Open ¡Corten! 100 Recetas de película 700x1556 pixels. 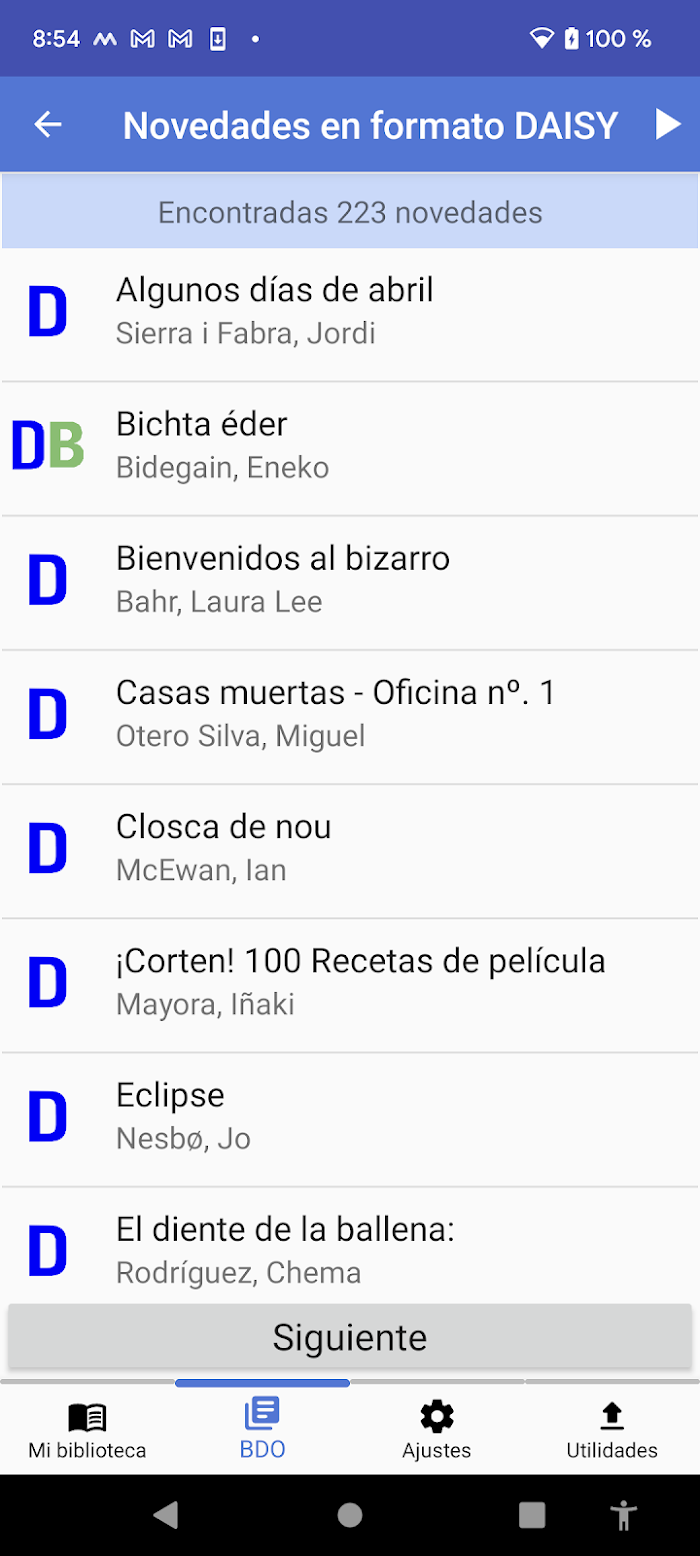(350, 984)
